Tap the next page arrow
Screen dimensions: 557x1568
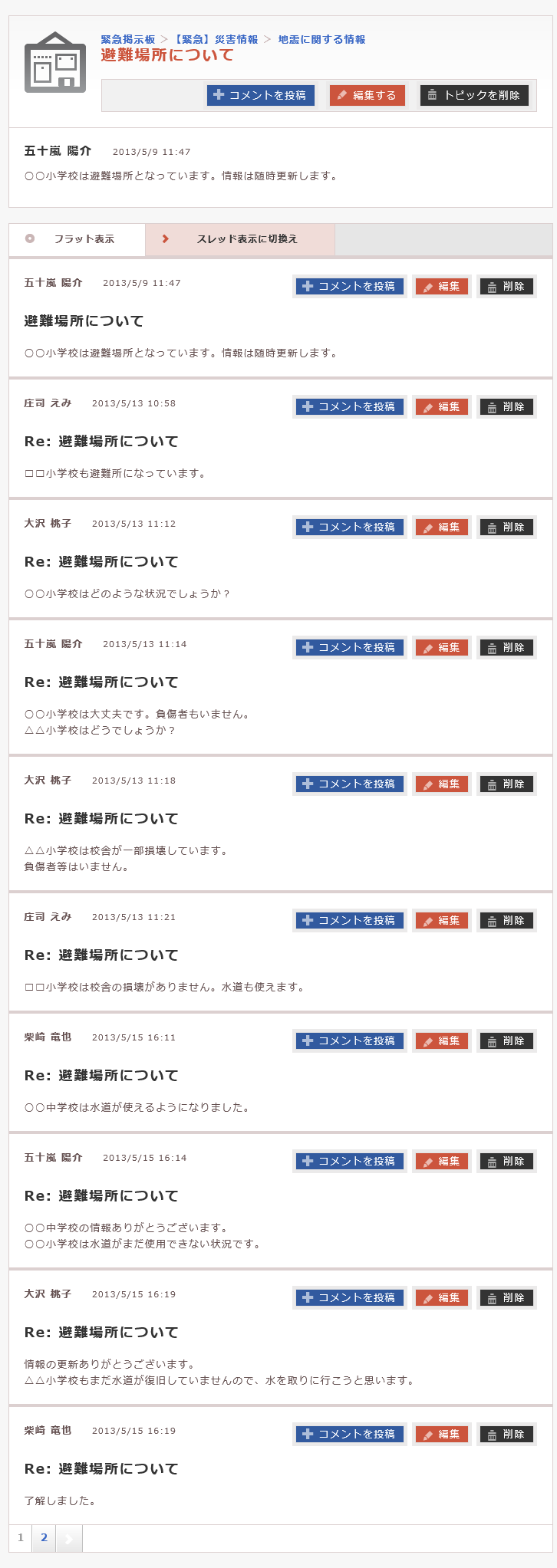68,1537
